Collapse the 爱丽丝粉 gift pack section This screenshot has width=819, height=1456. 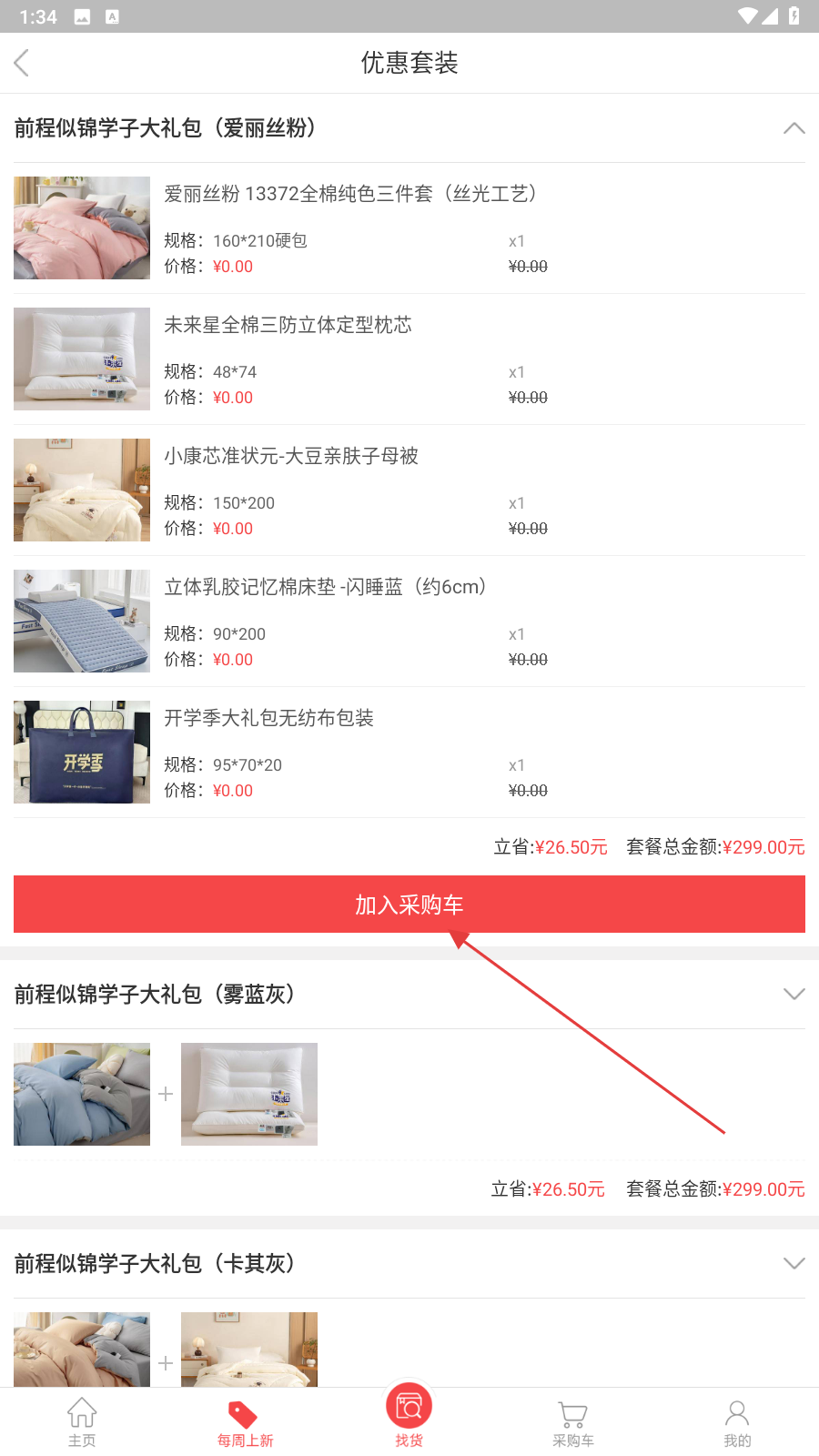tap(794, 128)
